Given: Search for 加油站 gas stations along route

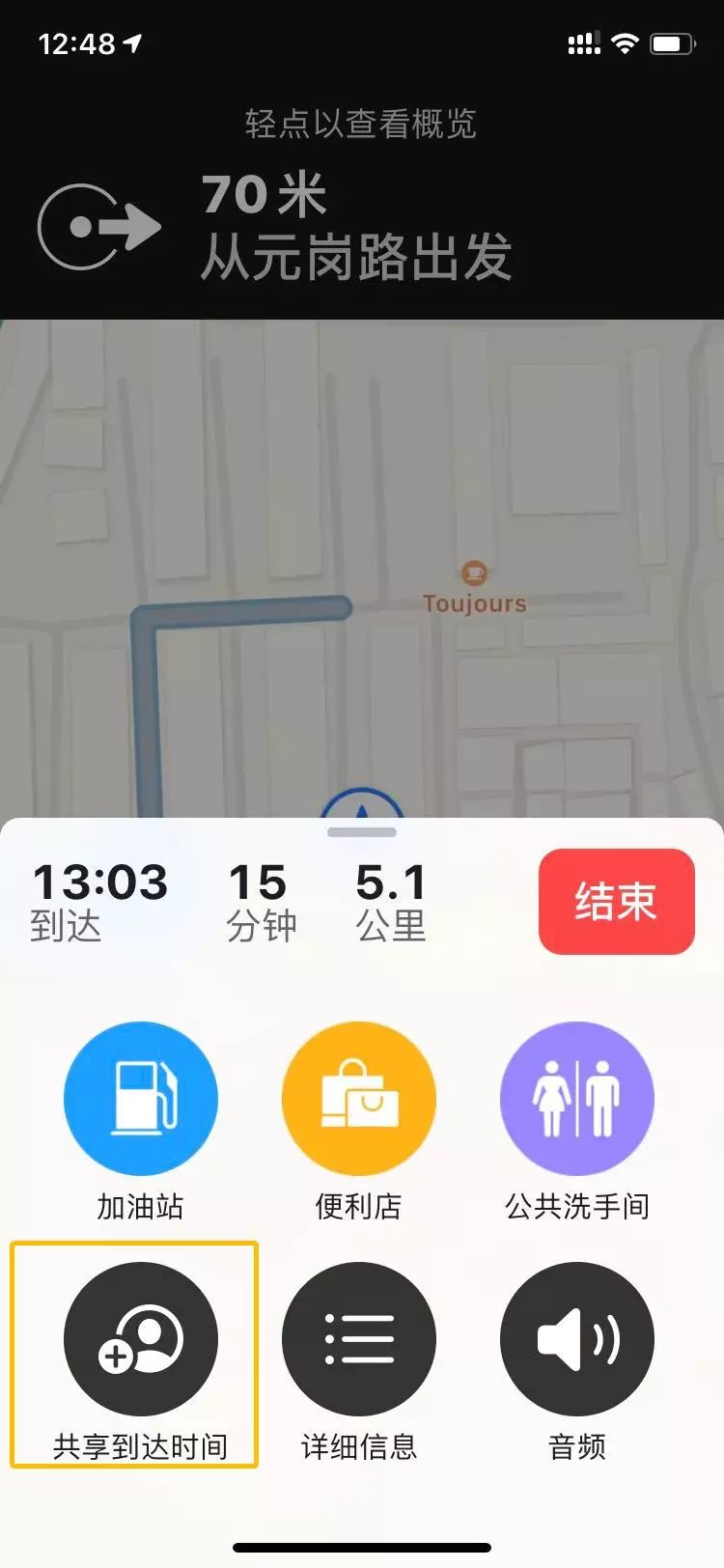Looking at the screenshot, I should (x=141, y=1099).
